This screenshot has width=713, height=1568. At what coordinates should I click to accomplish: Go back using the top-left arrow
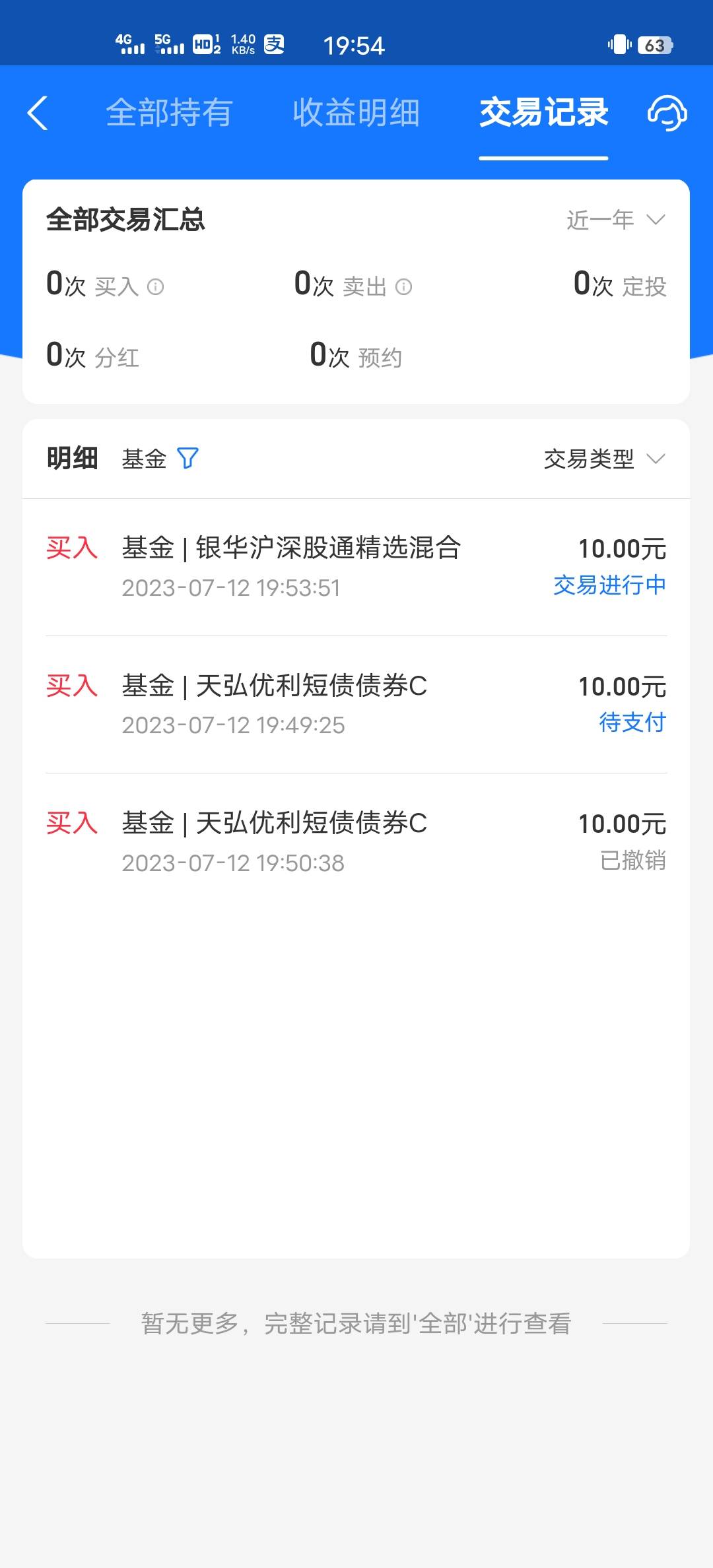coord(38,113)
